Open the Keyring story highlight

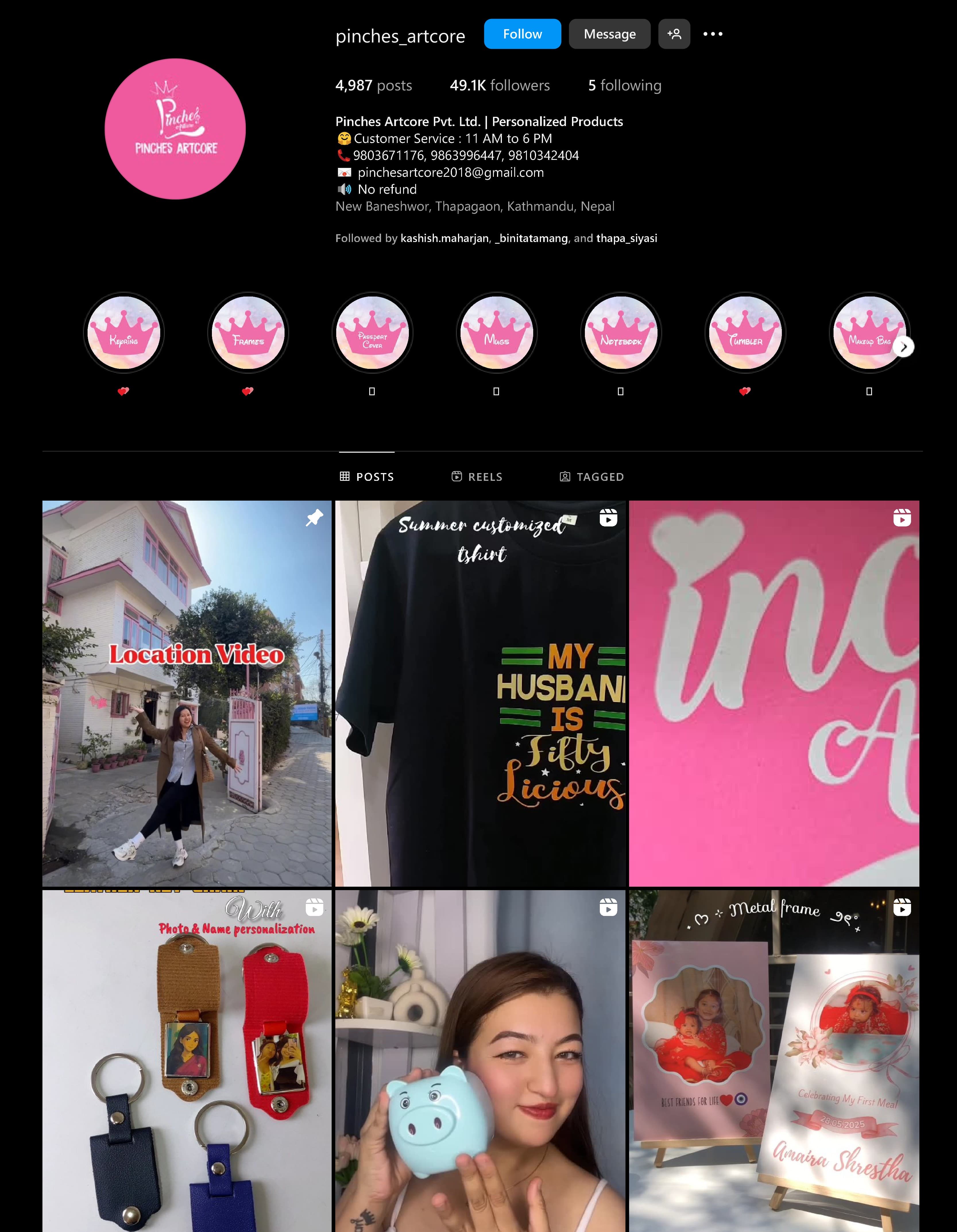(123, 333)
